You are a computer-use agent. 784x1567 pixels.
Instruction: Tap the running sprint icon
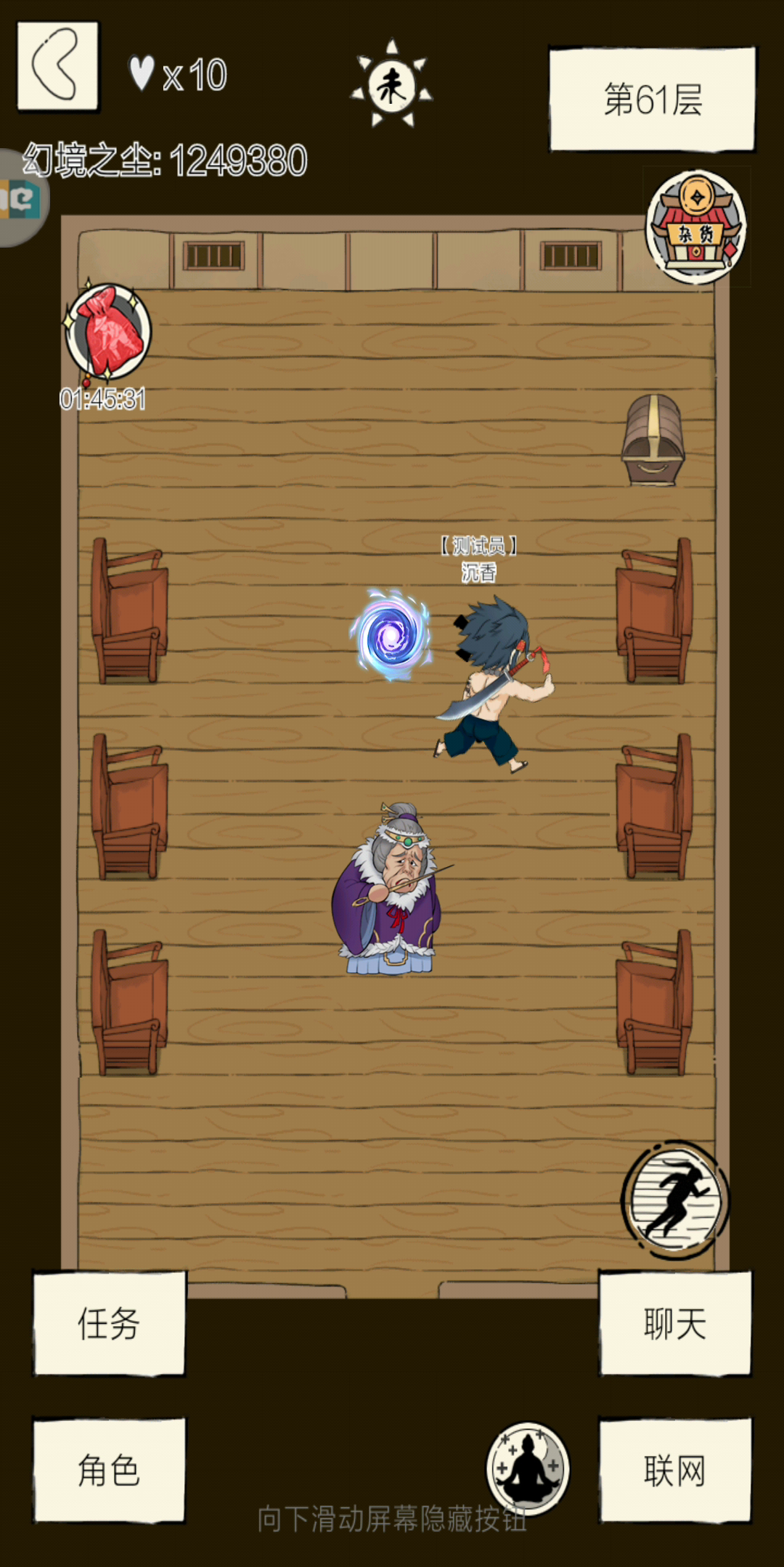(675, 1200)
